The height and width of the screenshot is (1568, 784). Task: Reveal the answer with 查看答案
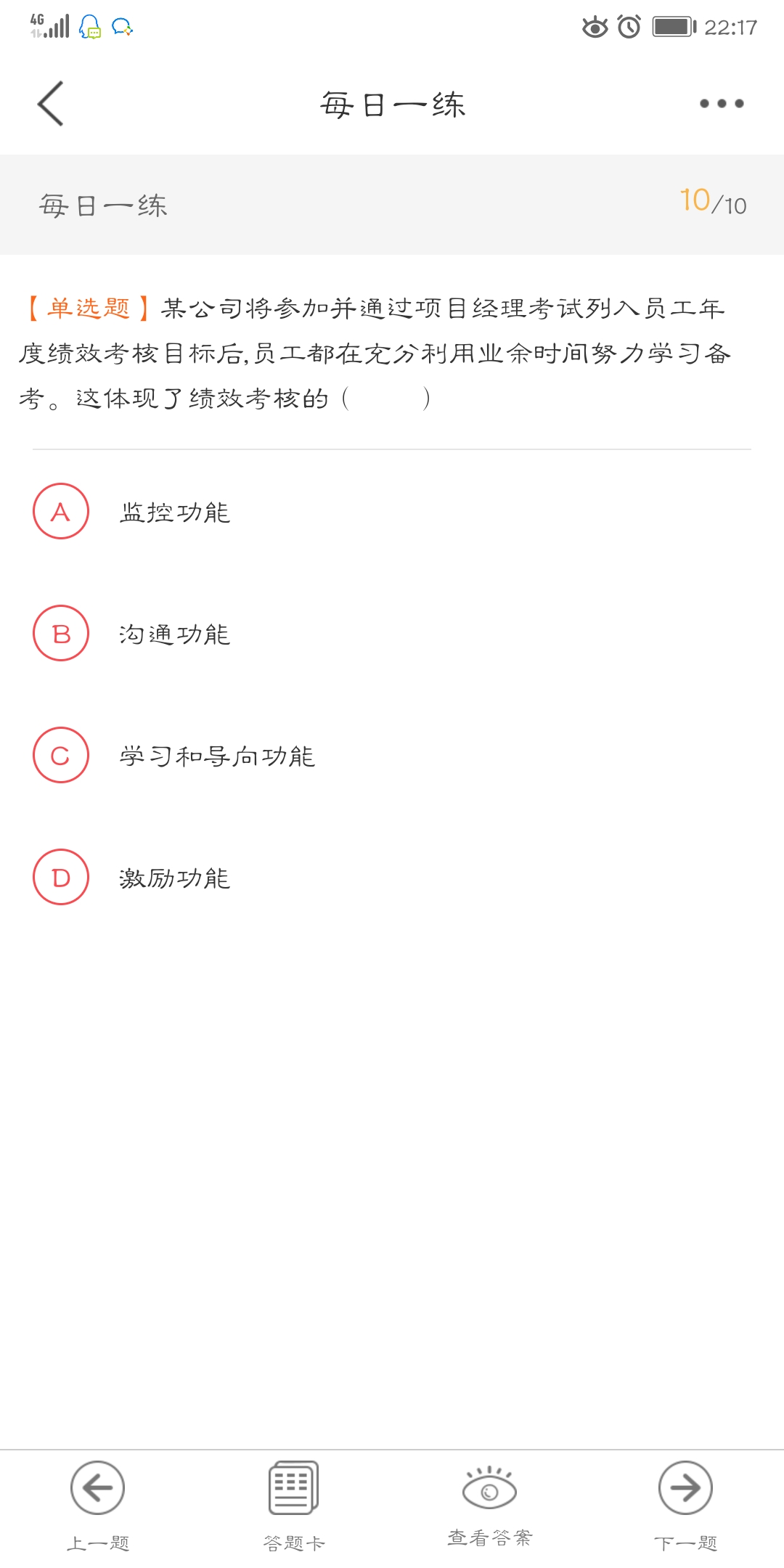(490, 1503)
